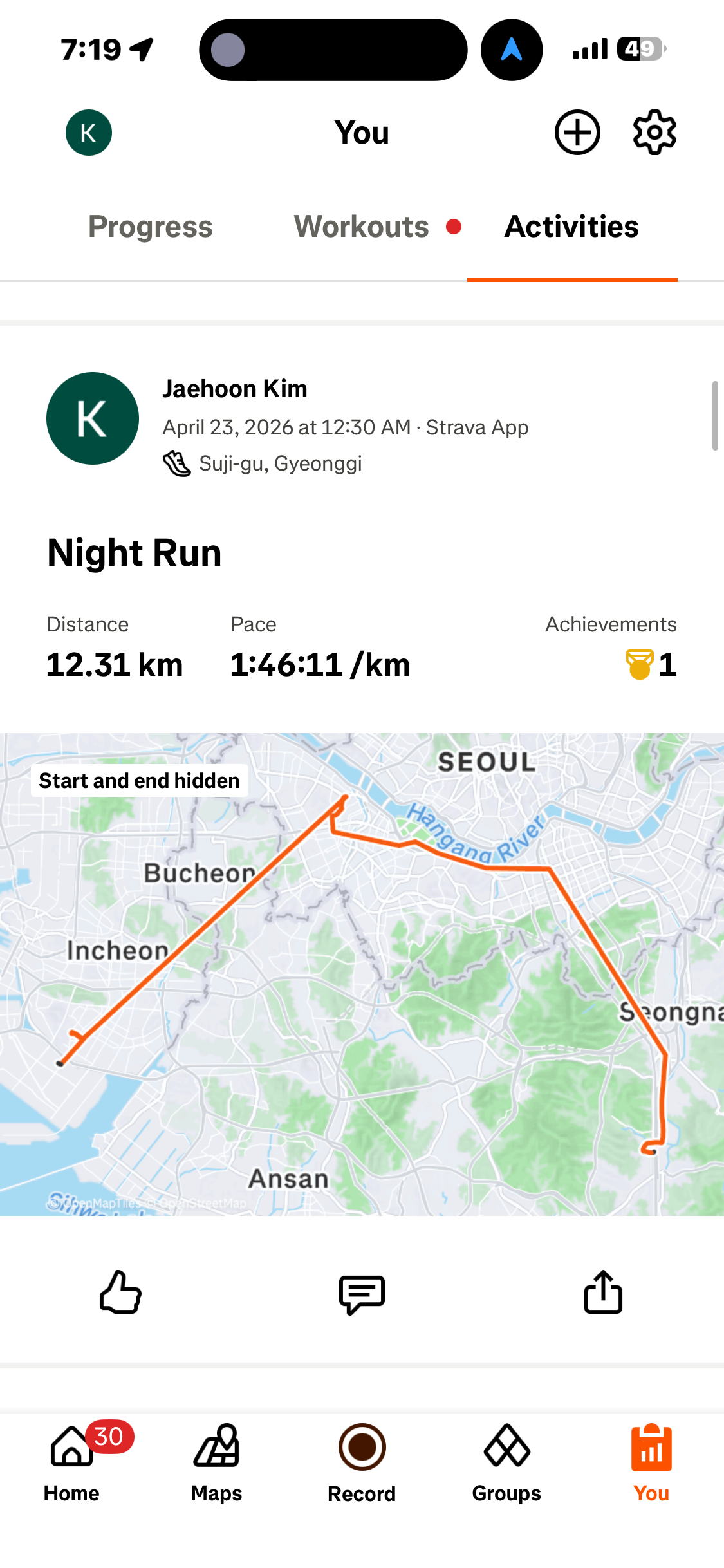This screenshot has height=1568, width=724.
Task: Select the Activities tab
Action: click(571, 227)
